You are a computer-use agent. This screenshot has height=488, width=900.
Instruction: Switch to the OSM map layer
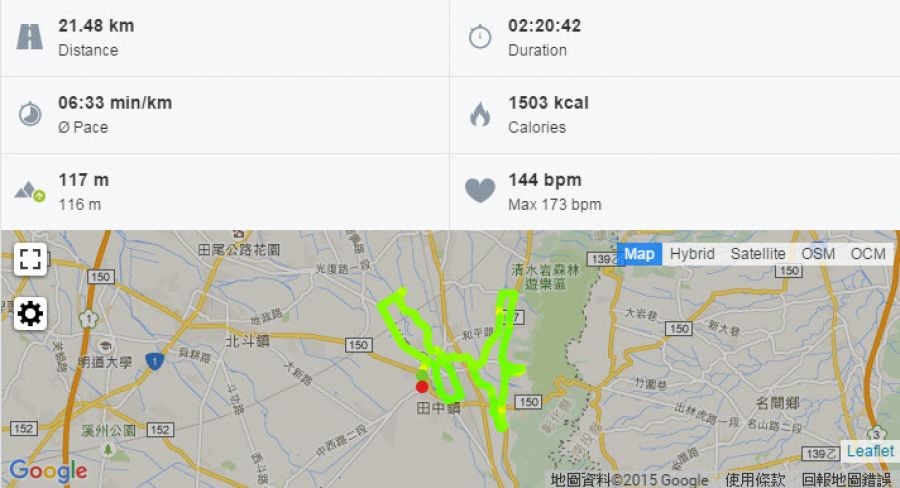[818, 254]
